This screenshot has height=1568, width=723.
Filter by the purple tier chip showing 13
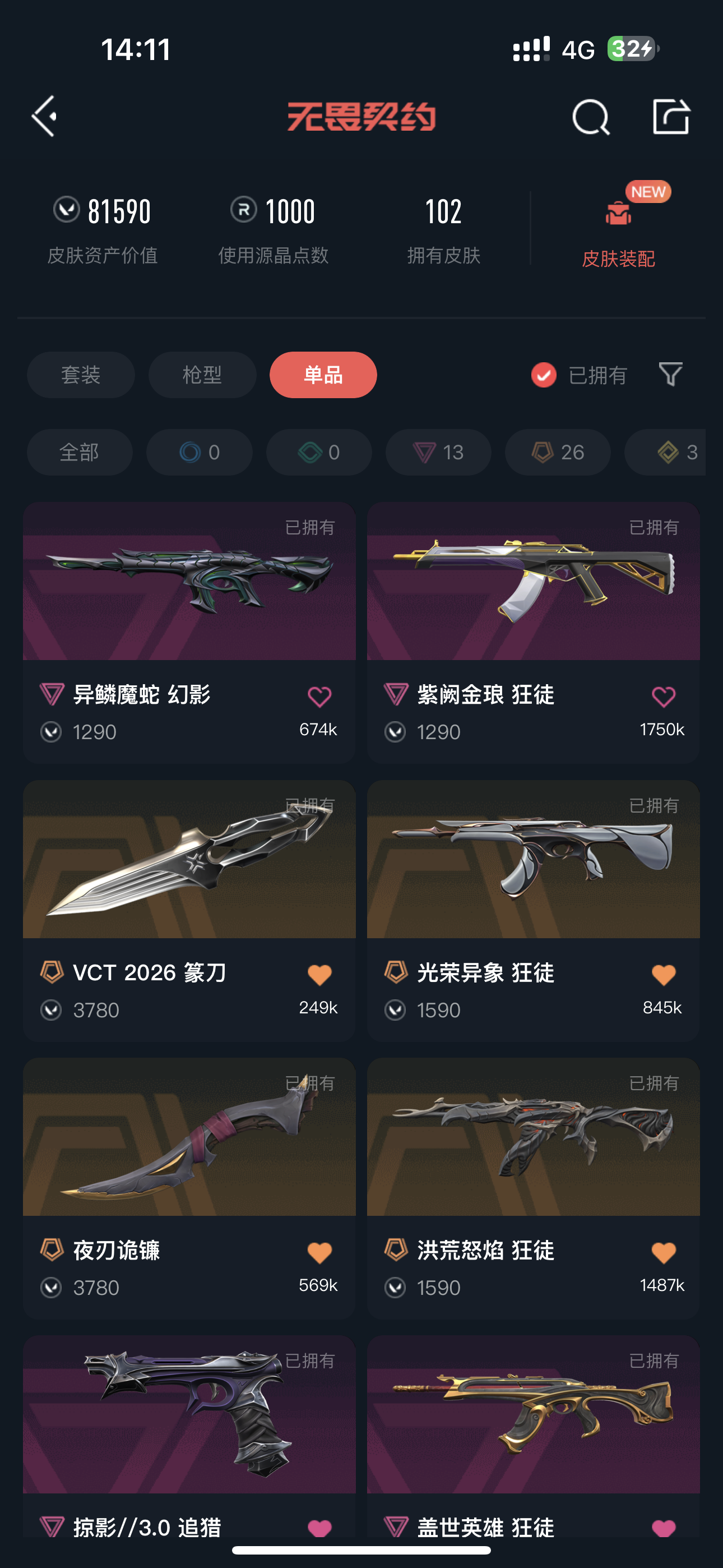pyautogui.click(x=438, y=452)
